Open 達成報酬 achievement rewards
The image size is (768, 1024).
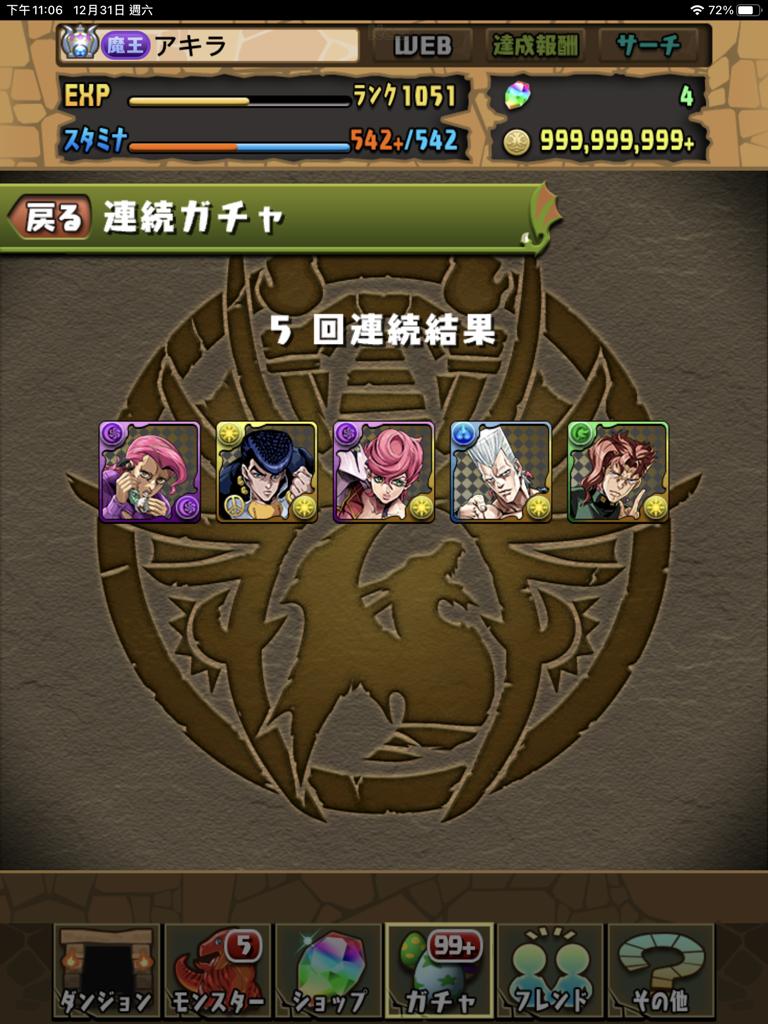tap(535, 45)
